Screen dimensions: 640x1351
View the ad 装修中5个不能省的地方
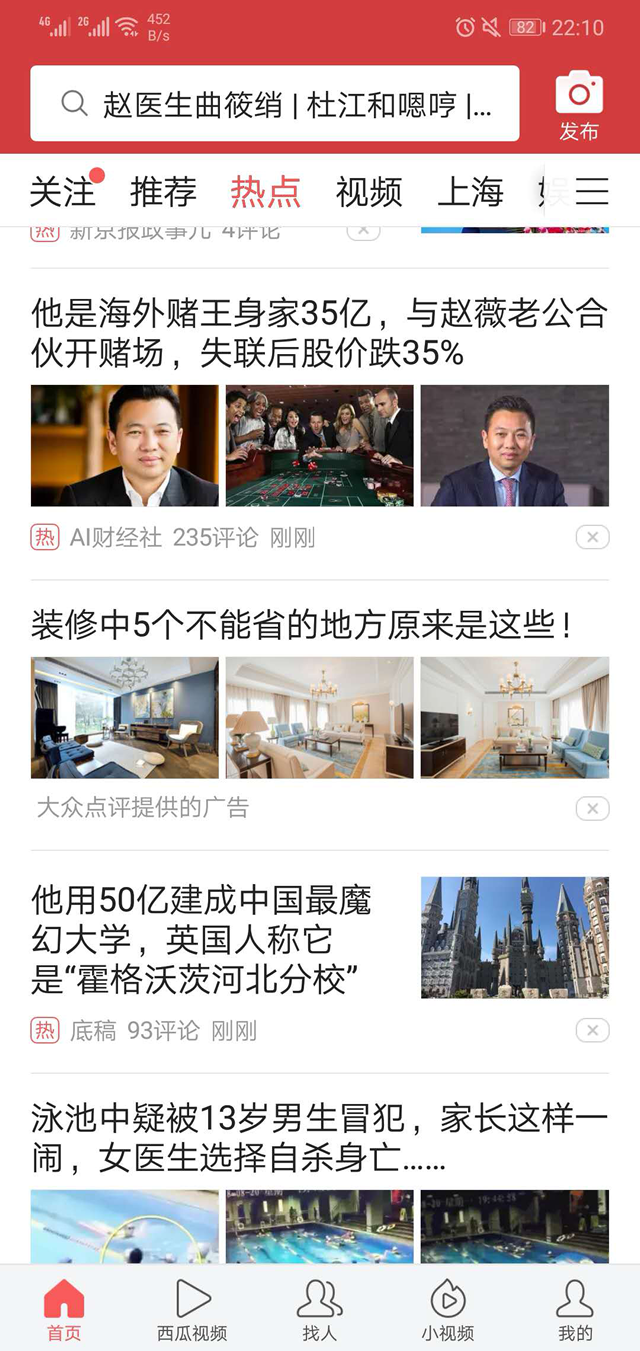302,626
